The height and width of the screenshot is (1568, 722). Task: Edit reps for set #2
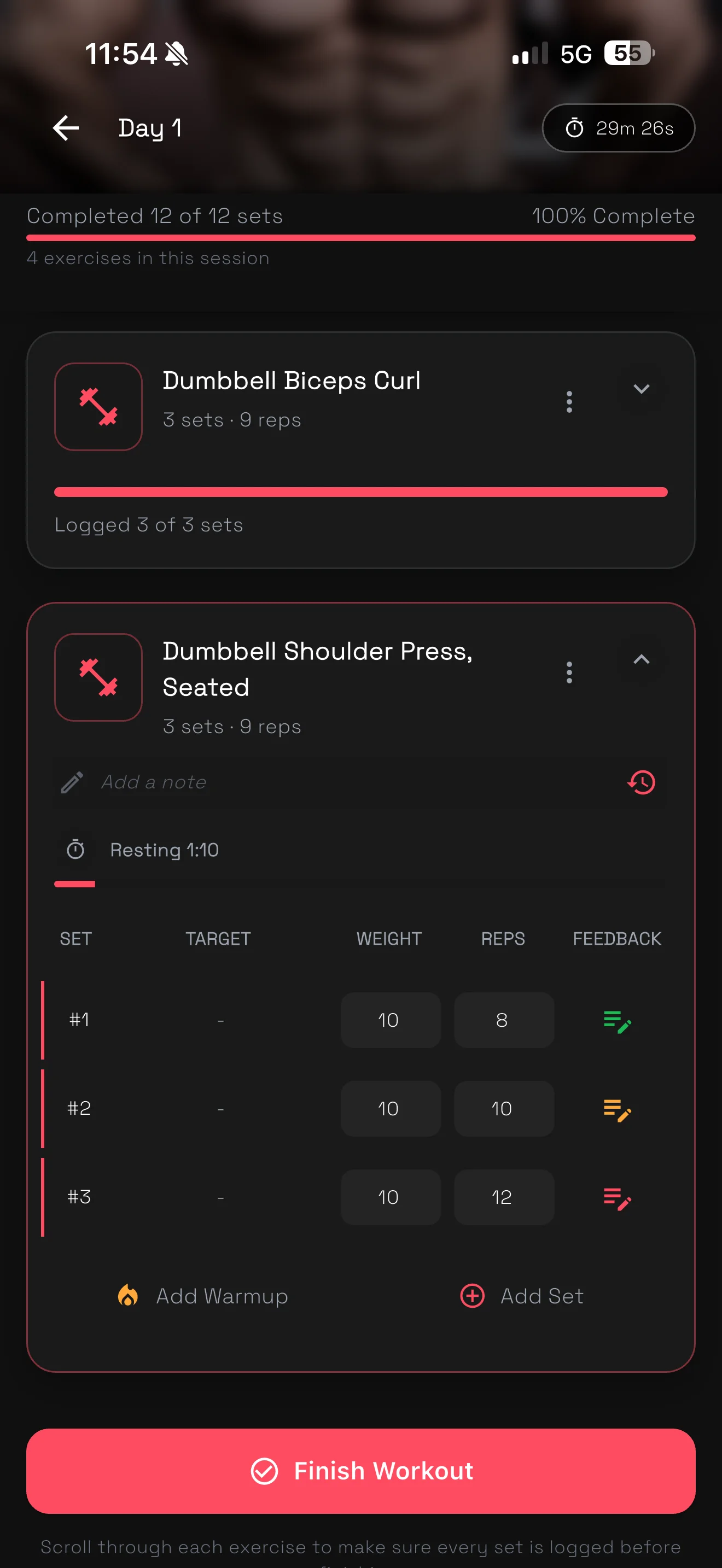(x=503, y=1108)
